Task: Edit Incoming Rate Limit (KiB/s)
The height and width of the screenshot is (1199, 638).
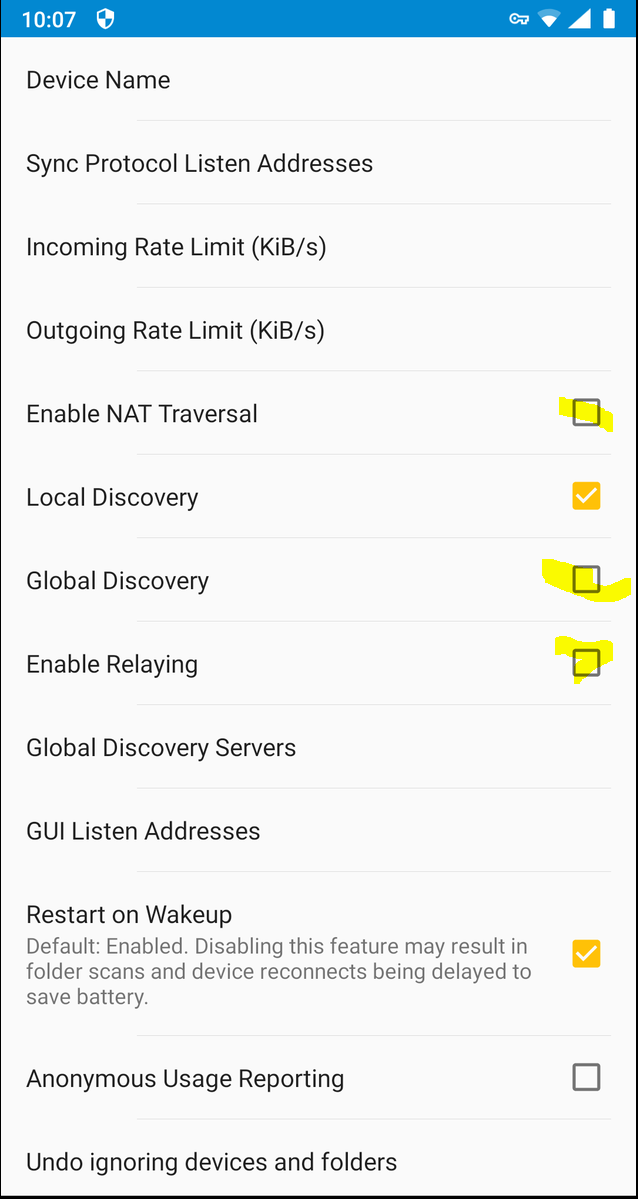Action: 176,247
